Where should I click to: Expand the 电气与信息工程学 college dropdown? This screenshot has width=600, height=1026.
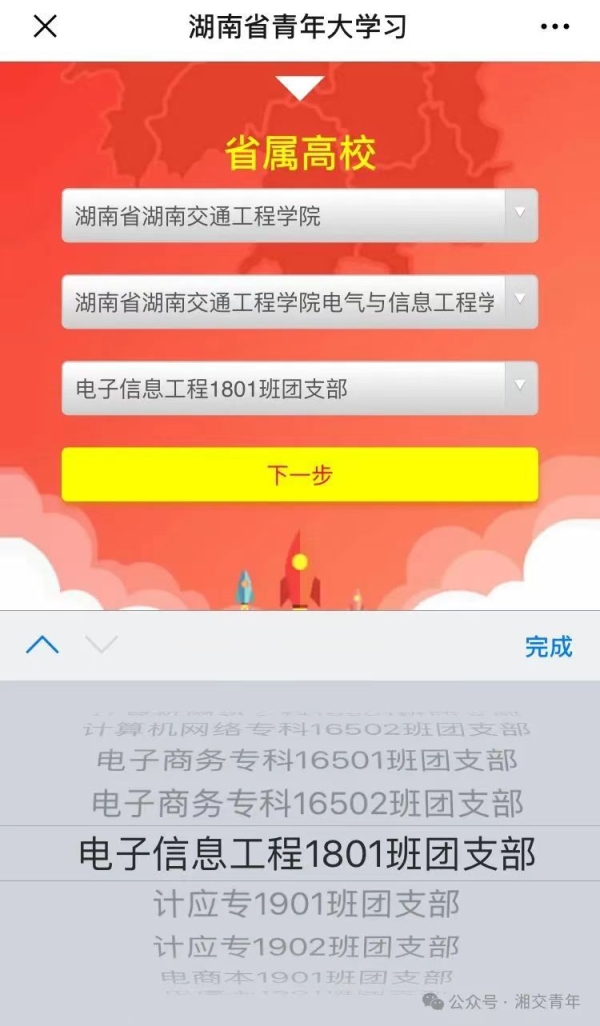(x=299, y=302)
